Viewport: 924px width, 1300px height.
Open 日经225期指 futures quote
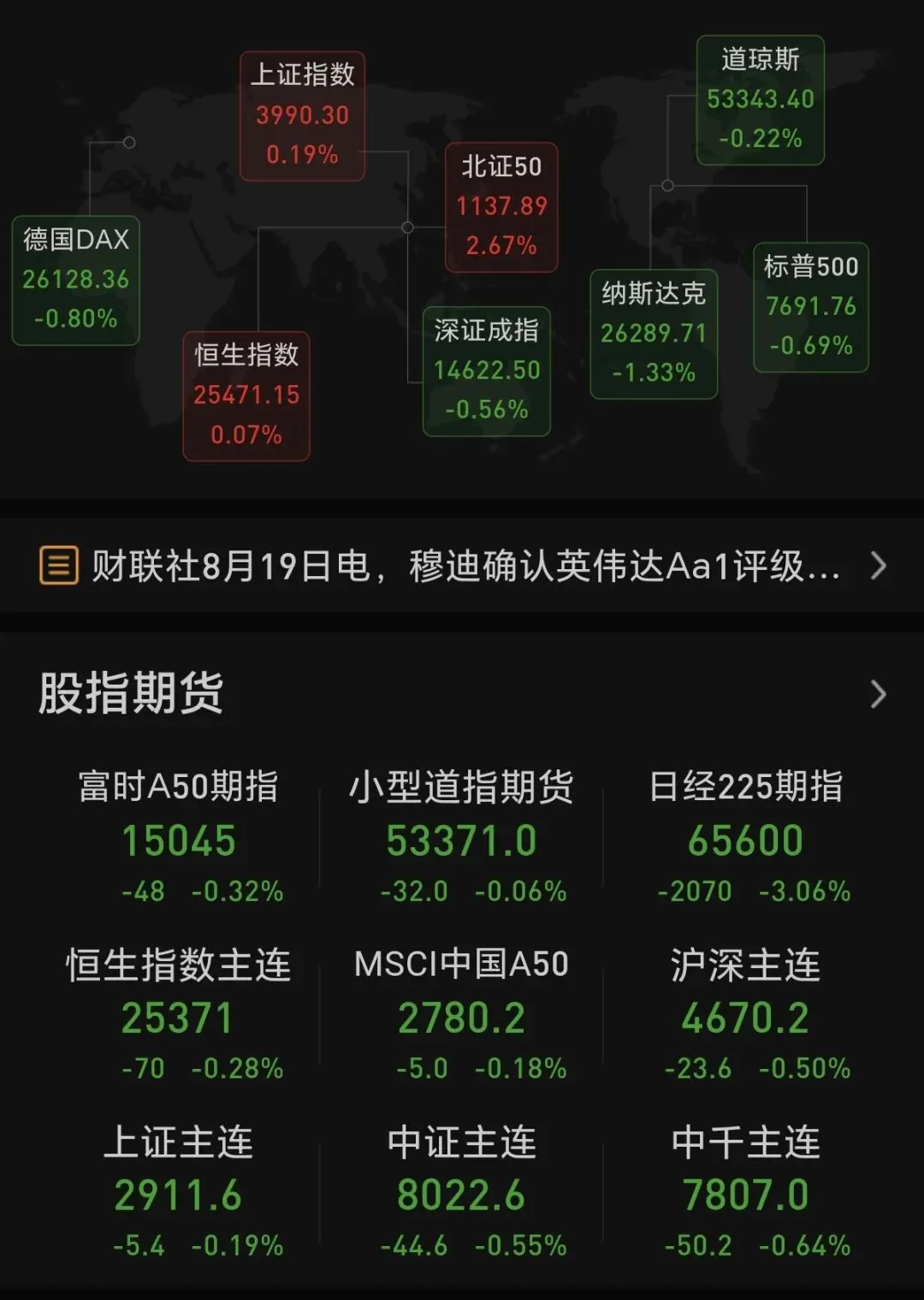[746, 837]
